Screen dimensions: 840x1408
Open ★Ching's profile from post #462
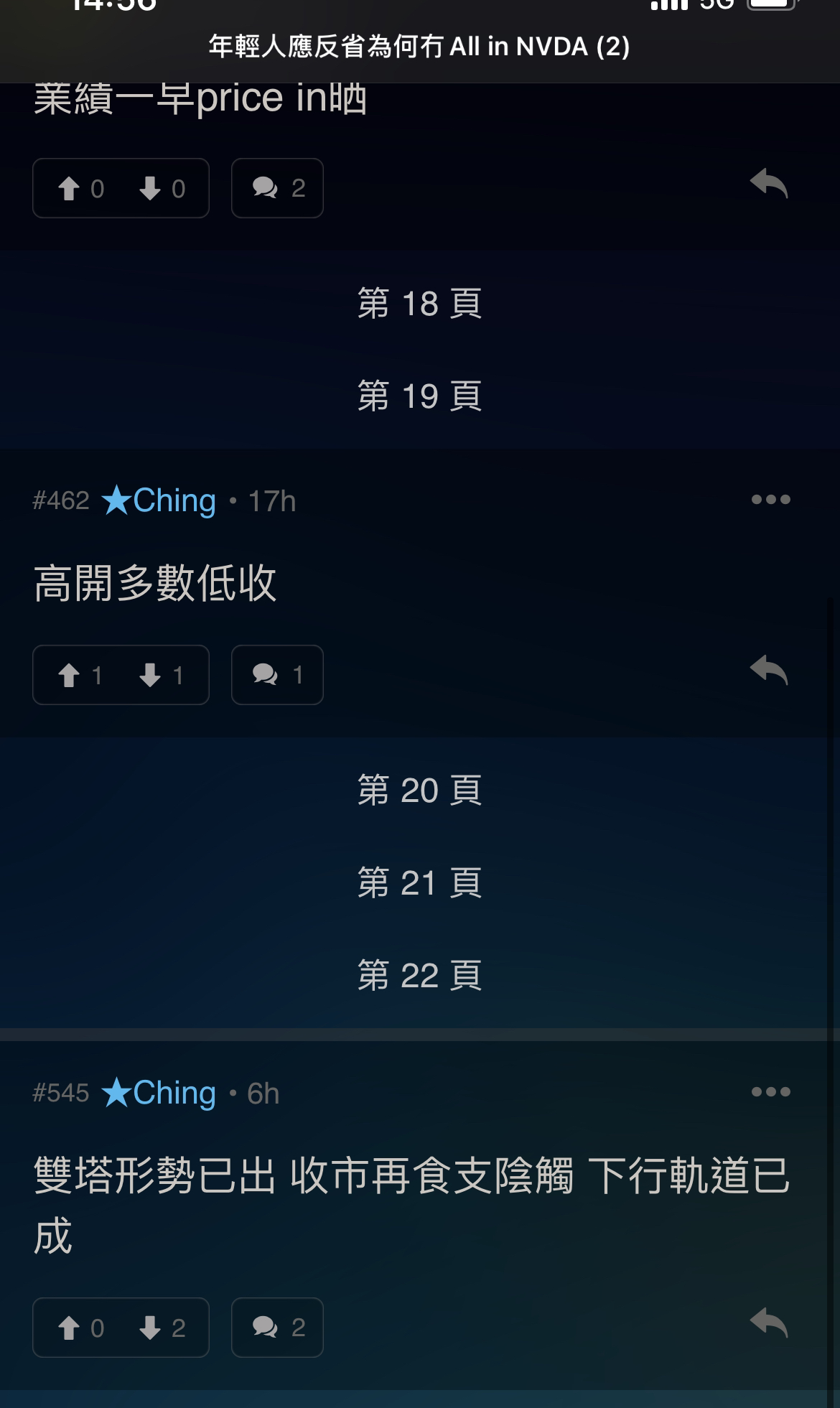click(159, 499)
